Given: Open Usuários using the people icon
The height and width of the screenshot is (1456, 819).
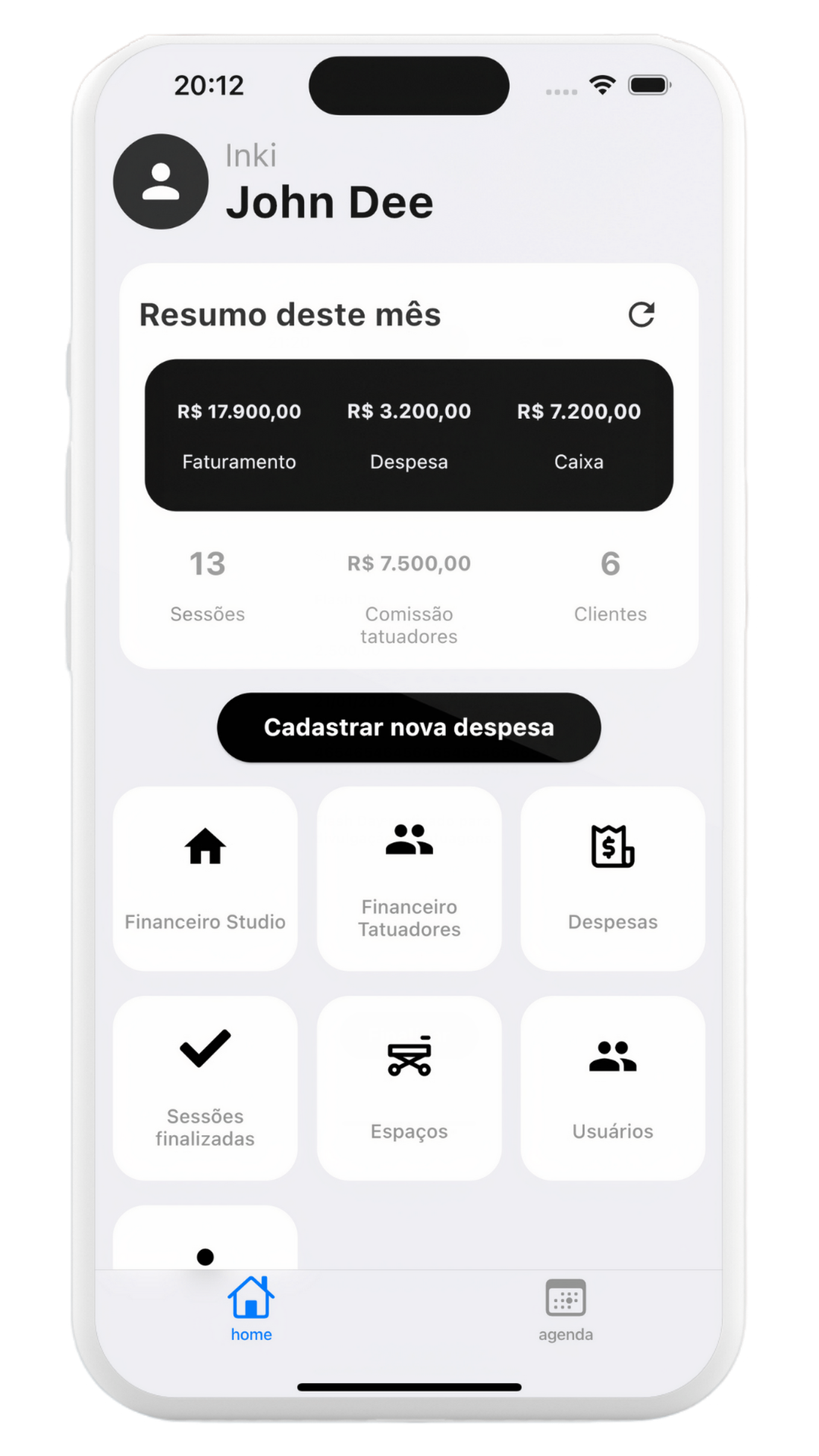Looking at the screenshot, I should [x=612, y=1058].
